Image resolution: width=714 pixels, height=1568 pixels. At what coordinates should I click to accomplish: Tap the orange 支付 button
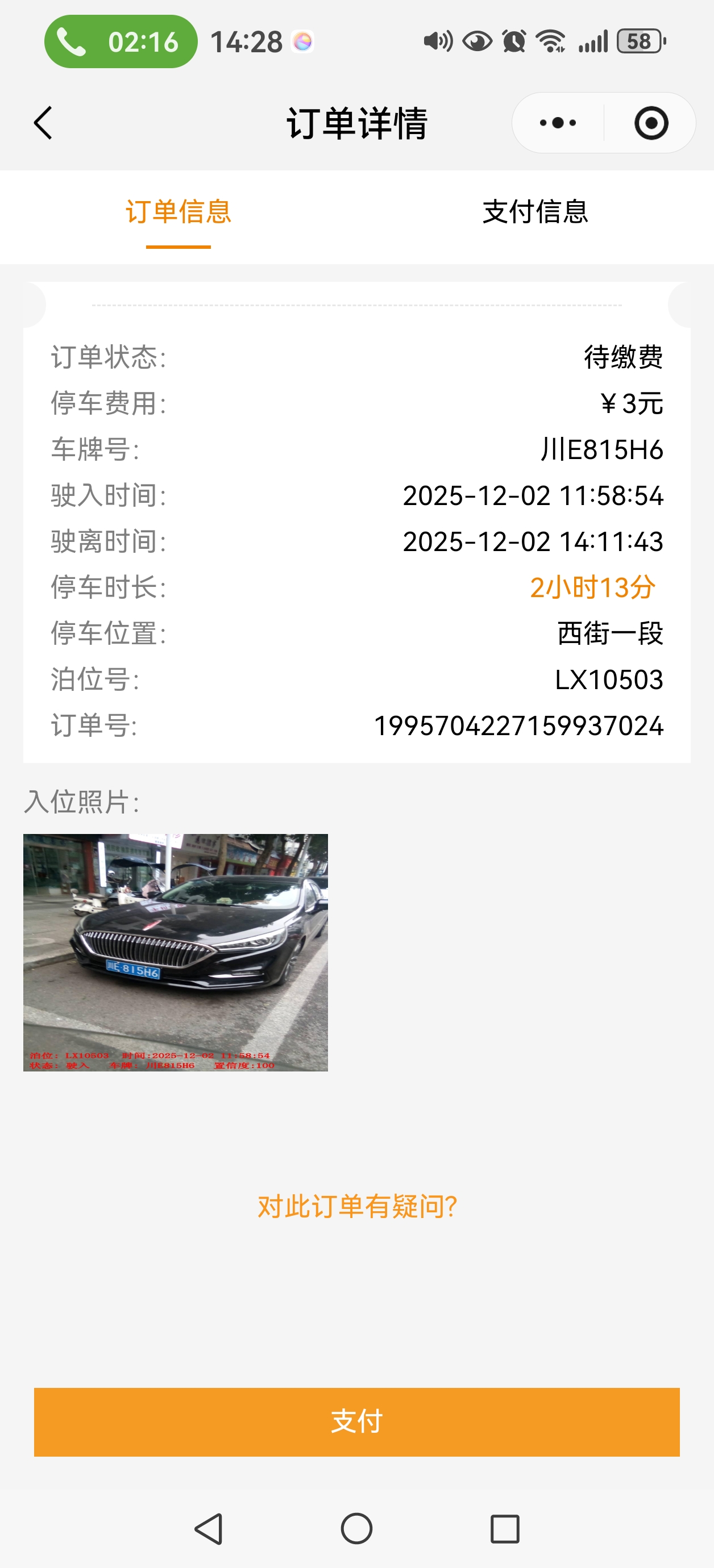pyautogui.click(x=357, y=1422)
